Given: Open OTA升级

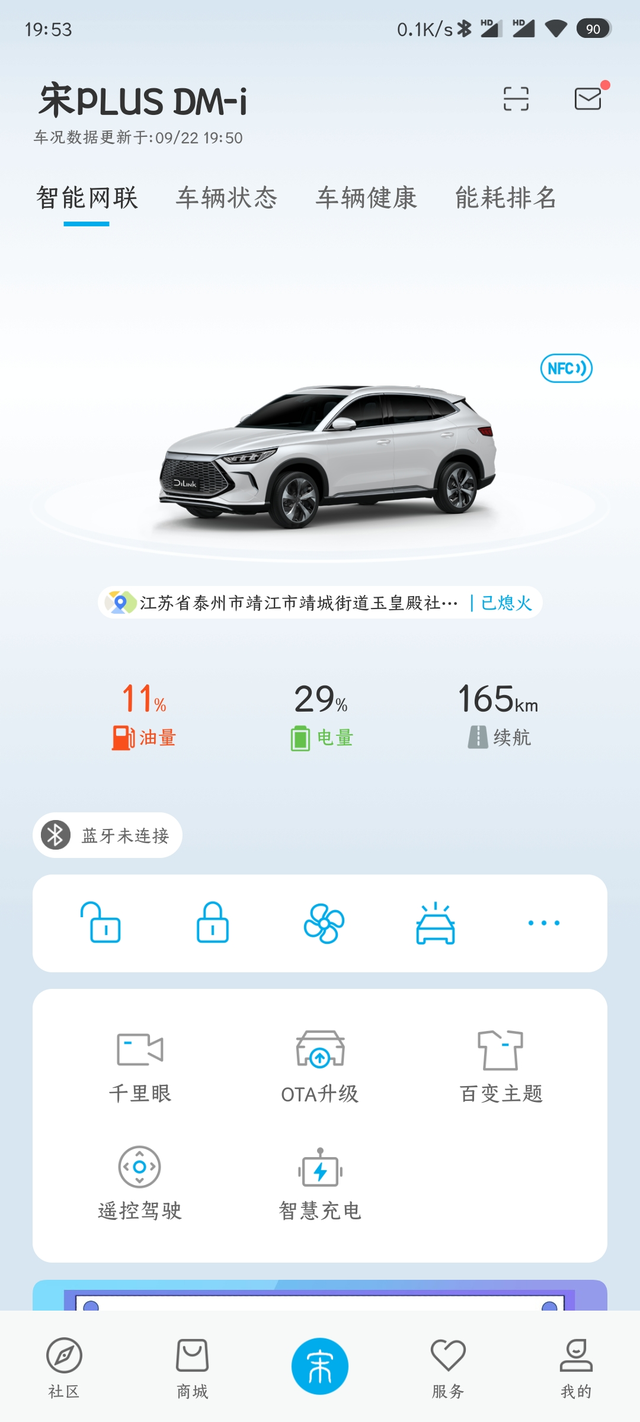Looking at the screenshot, I should (x=320, y=1065).
